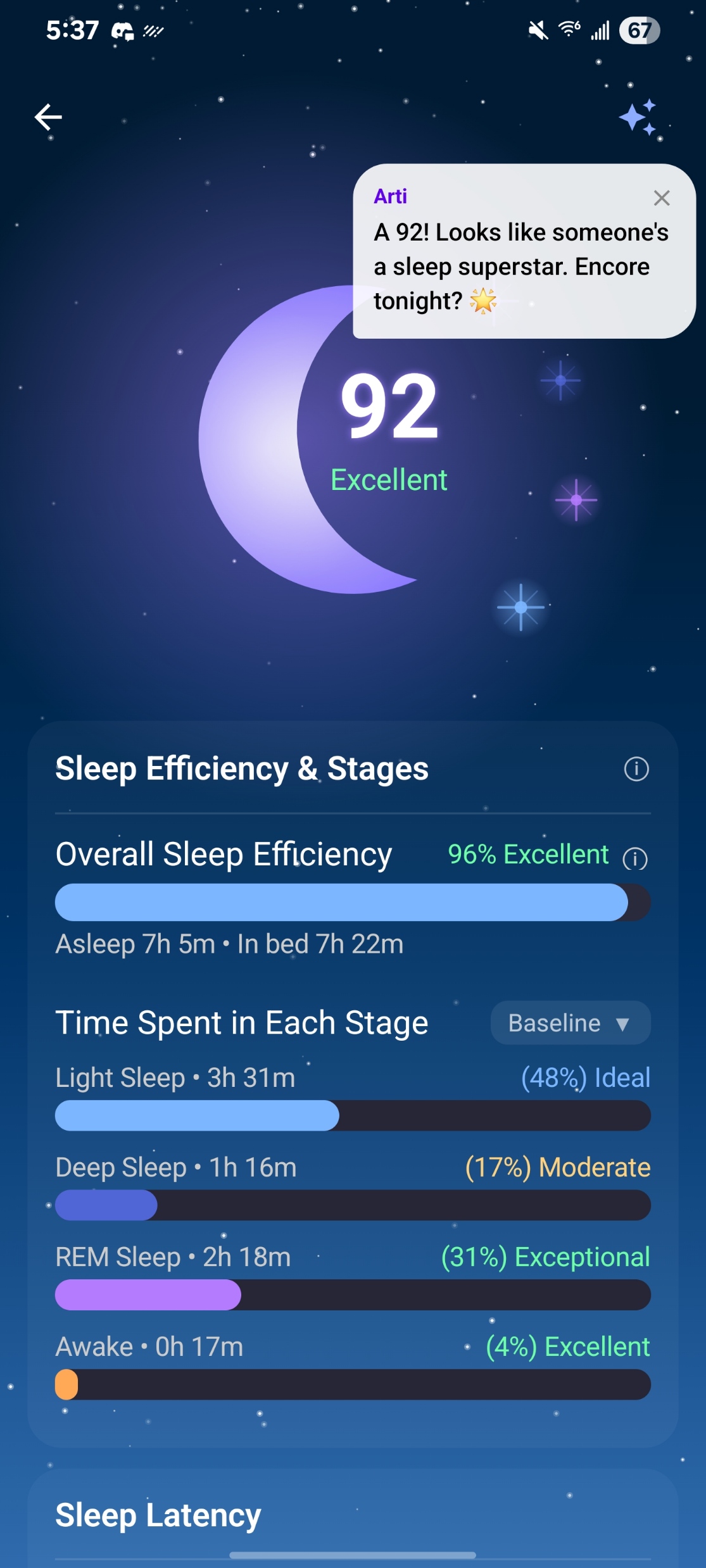Viewport: 706px width, 1568px height.
Task: Tap the REM Sleep stage bar
Action: (x=353, y=1295)
